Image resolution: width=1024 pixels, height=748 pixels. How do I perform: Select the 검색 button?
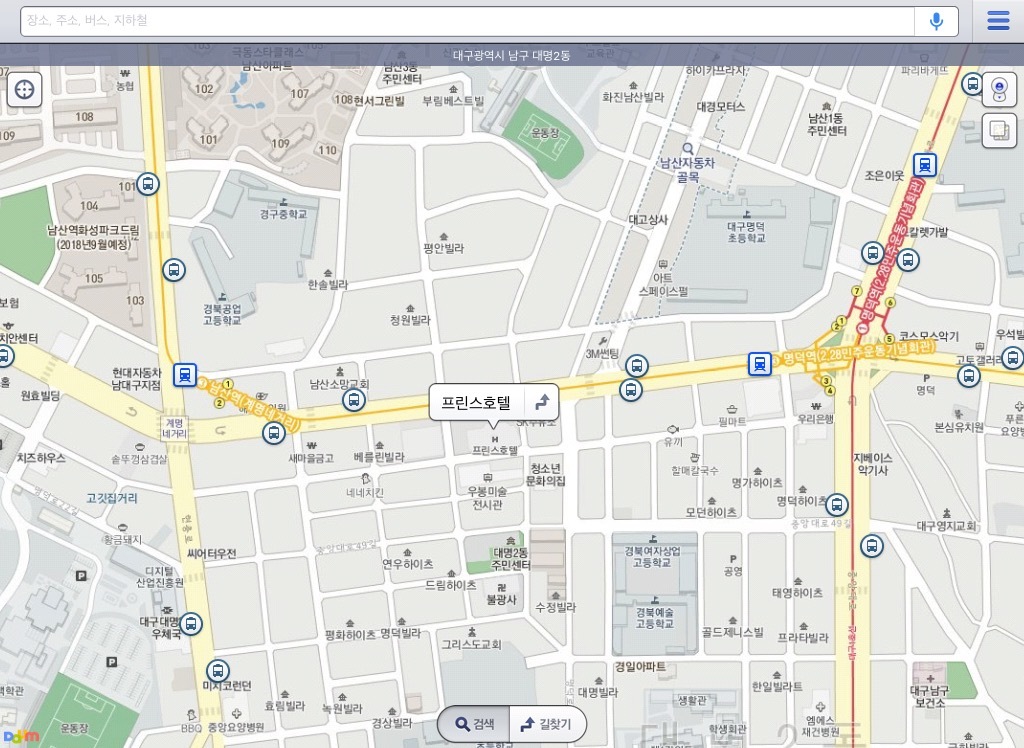coord(475,724)
